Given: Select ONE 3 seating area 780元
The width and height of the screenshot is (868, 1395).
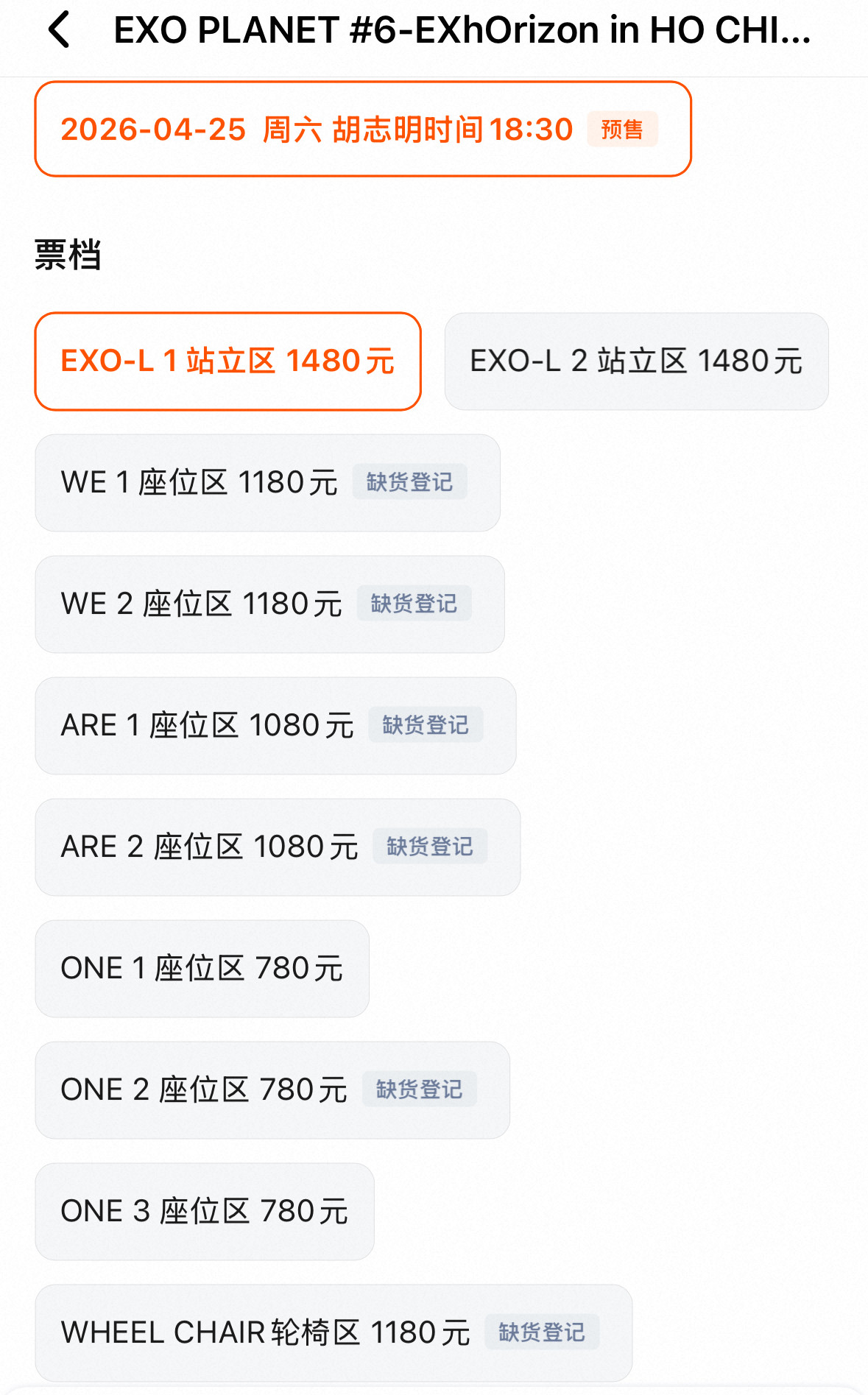Looking at the screenshot, I should click(204, 1212).
